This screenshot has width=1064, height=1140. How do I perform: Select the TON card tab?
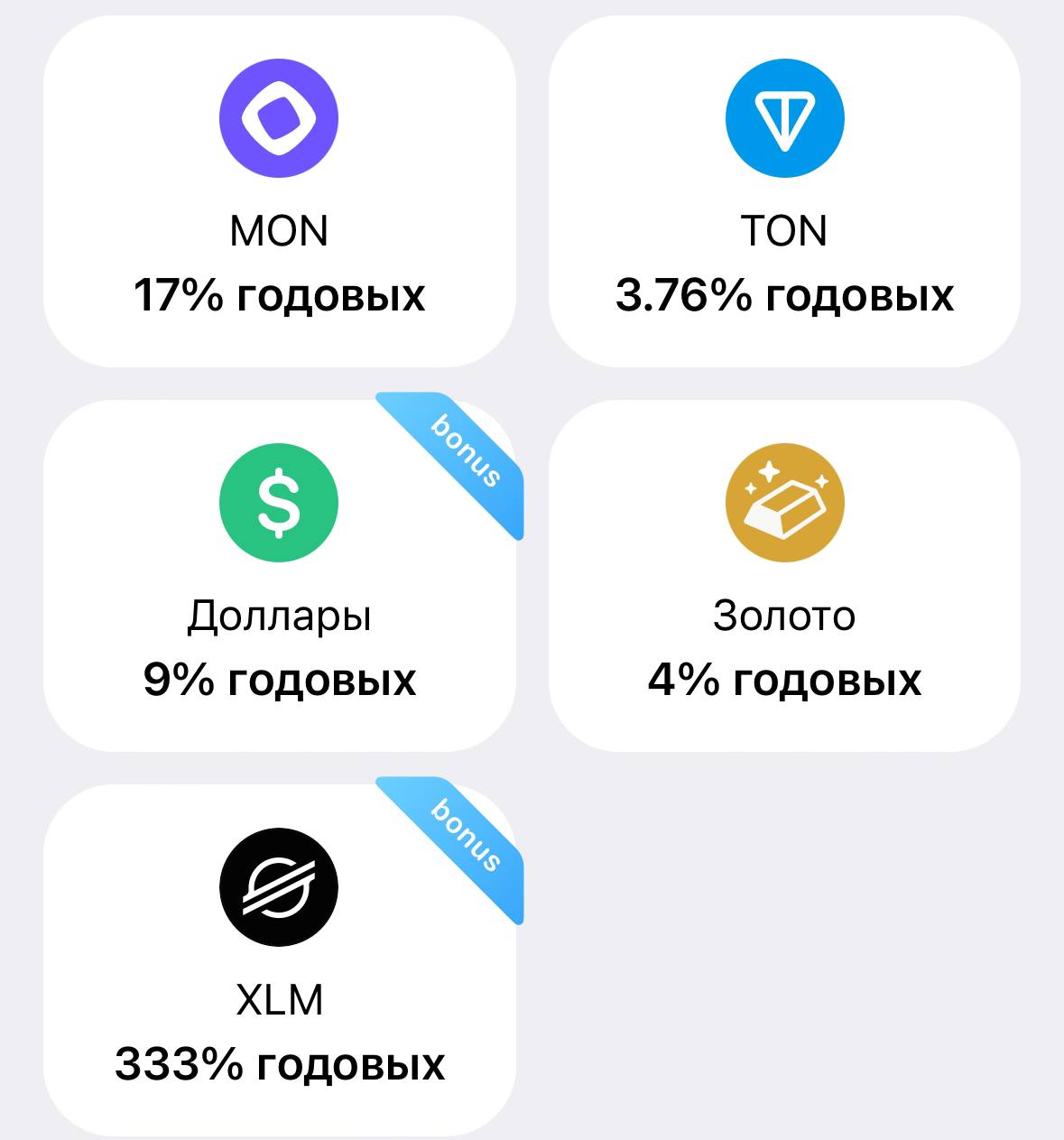pos(785,185)
